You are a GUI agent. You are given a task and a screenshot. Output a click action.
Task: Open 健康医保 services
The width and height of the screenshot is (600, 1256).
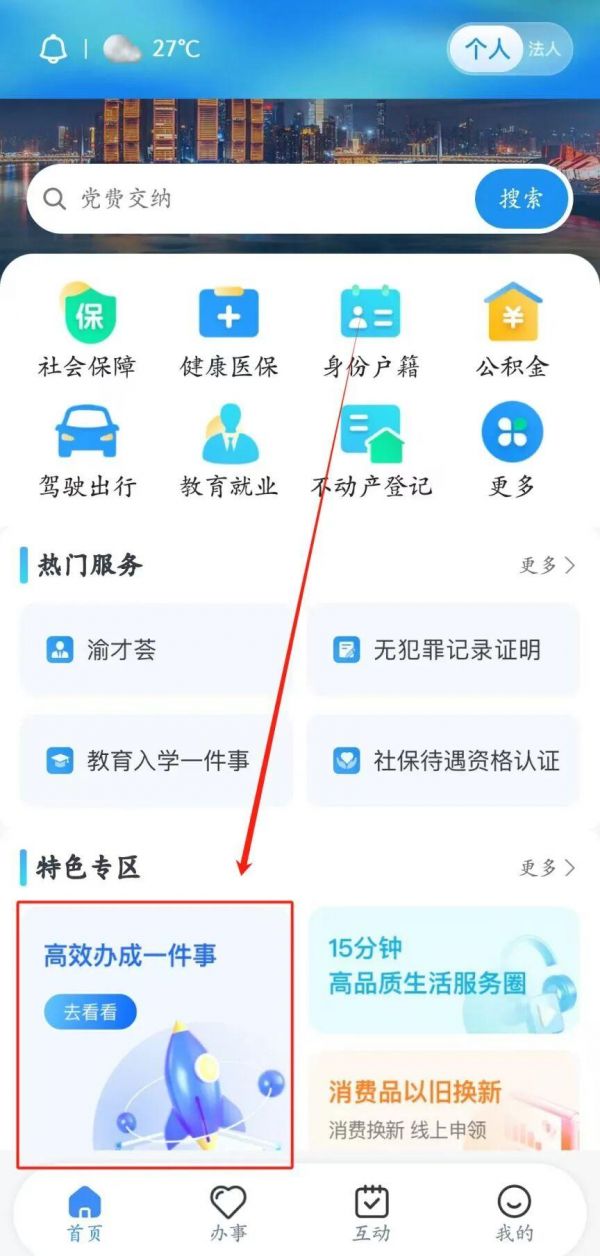(229, 331)
